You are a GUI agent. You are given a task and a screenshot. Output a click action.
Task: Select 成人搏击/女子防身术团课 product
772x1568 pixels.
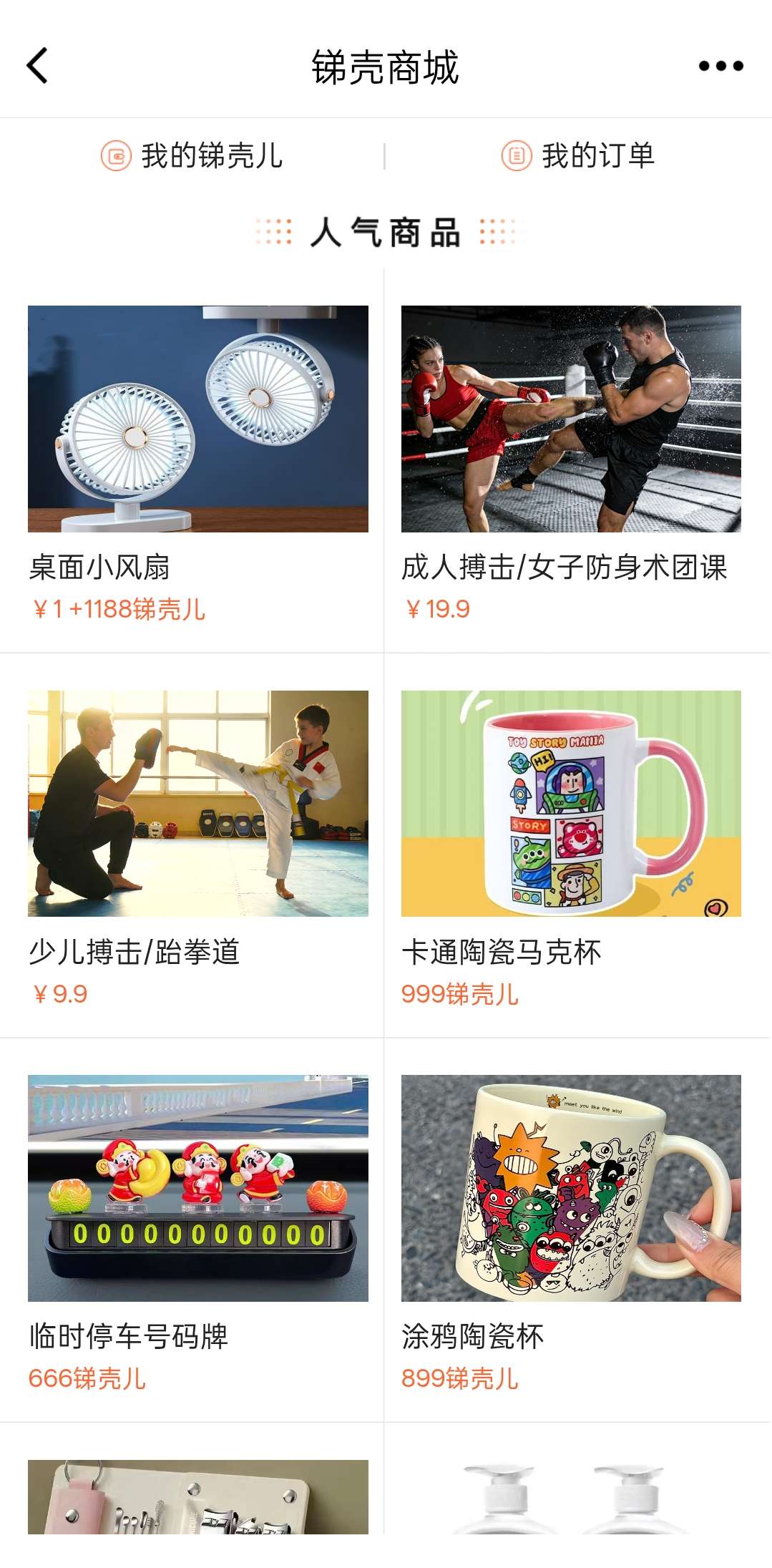point(571,419)
